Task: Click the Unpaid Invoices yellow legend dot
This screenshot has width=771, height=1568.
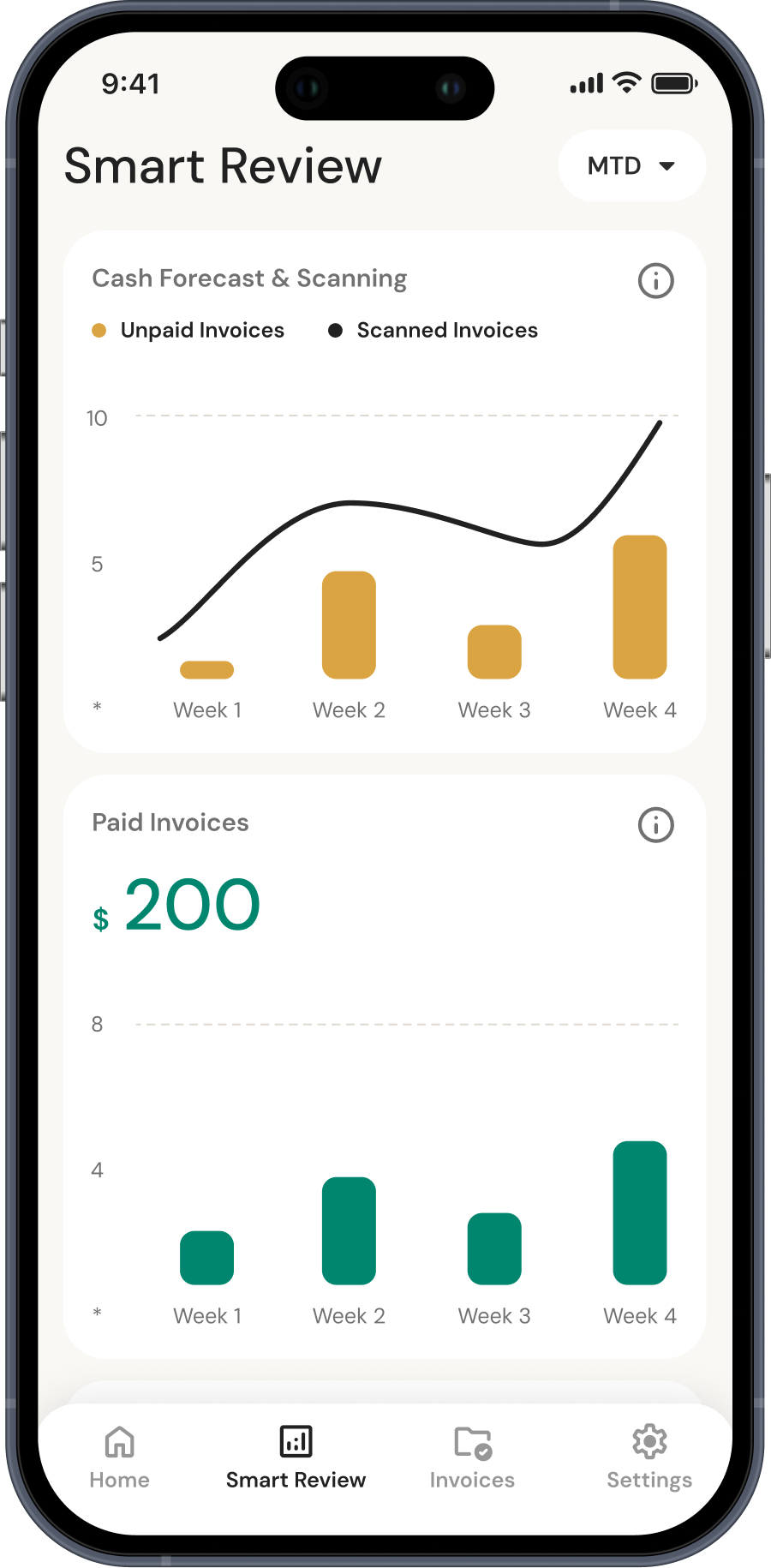Action: (100, 329)
